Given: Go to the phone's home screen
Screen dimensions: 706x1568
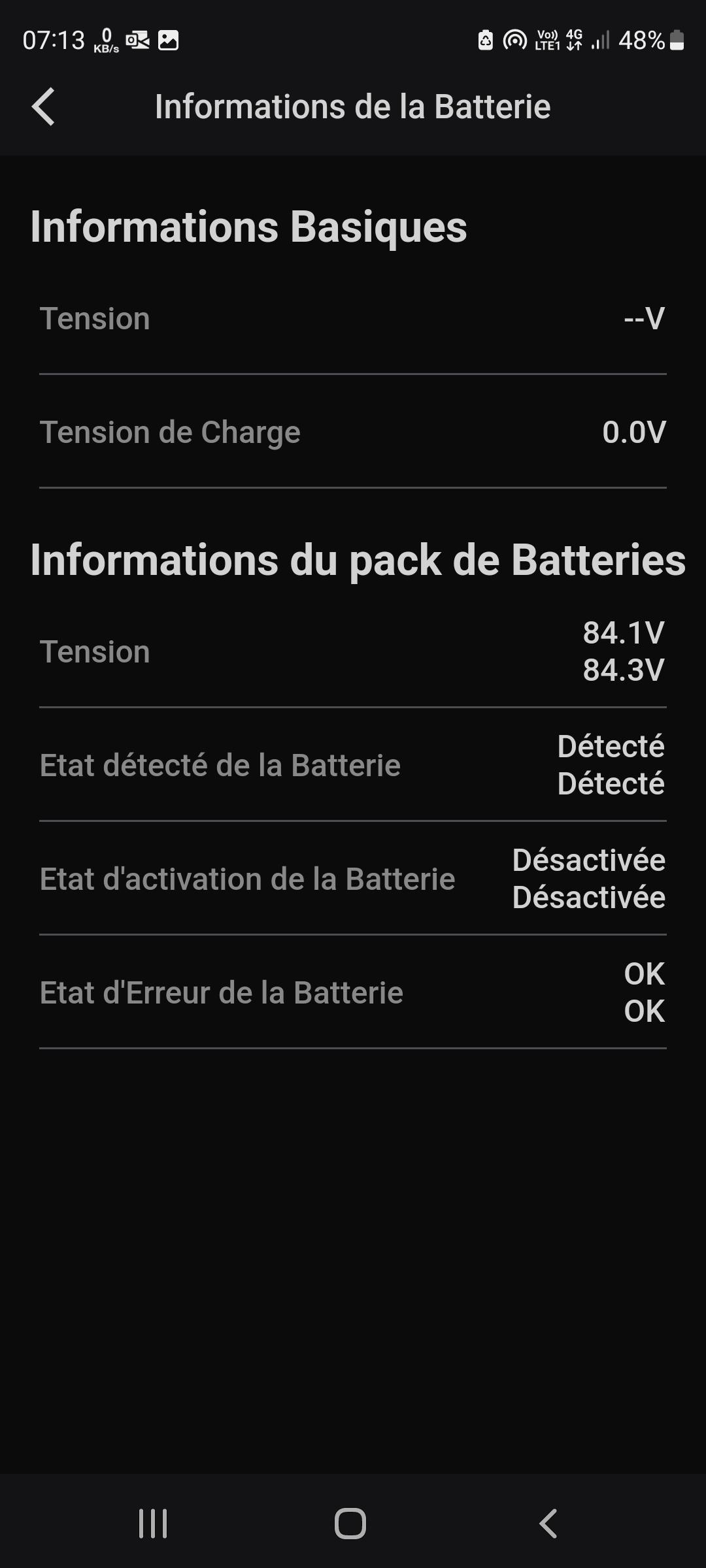Looking at the screenshot, I should pyautogui.click(x=350, y=1524).
